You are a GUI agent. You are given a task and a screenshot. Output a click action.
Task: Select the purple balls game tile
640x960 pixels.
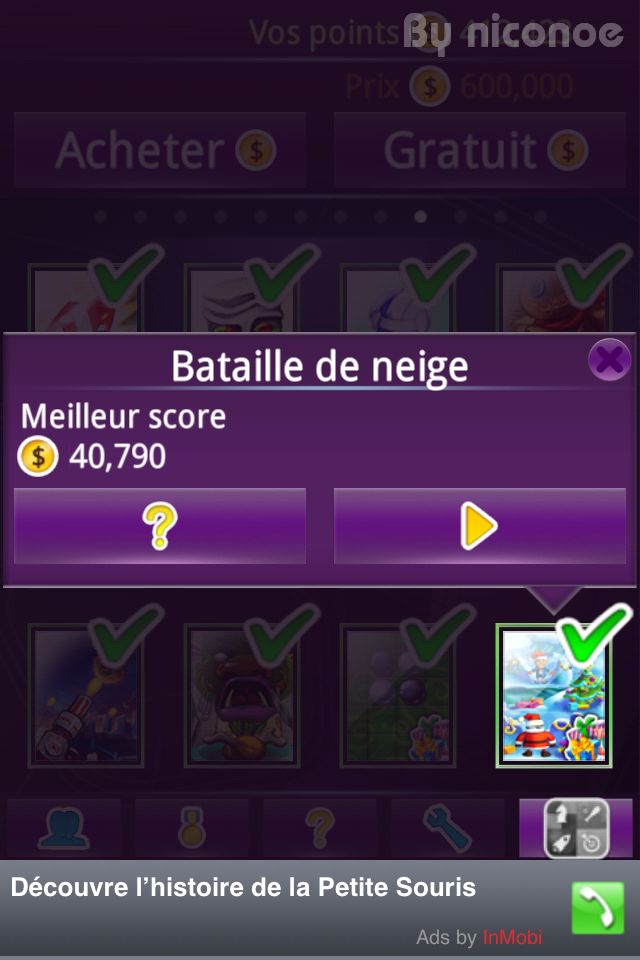(x=398, y=696)
